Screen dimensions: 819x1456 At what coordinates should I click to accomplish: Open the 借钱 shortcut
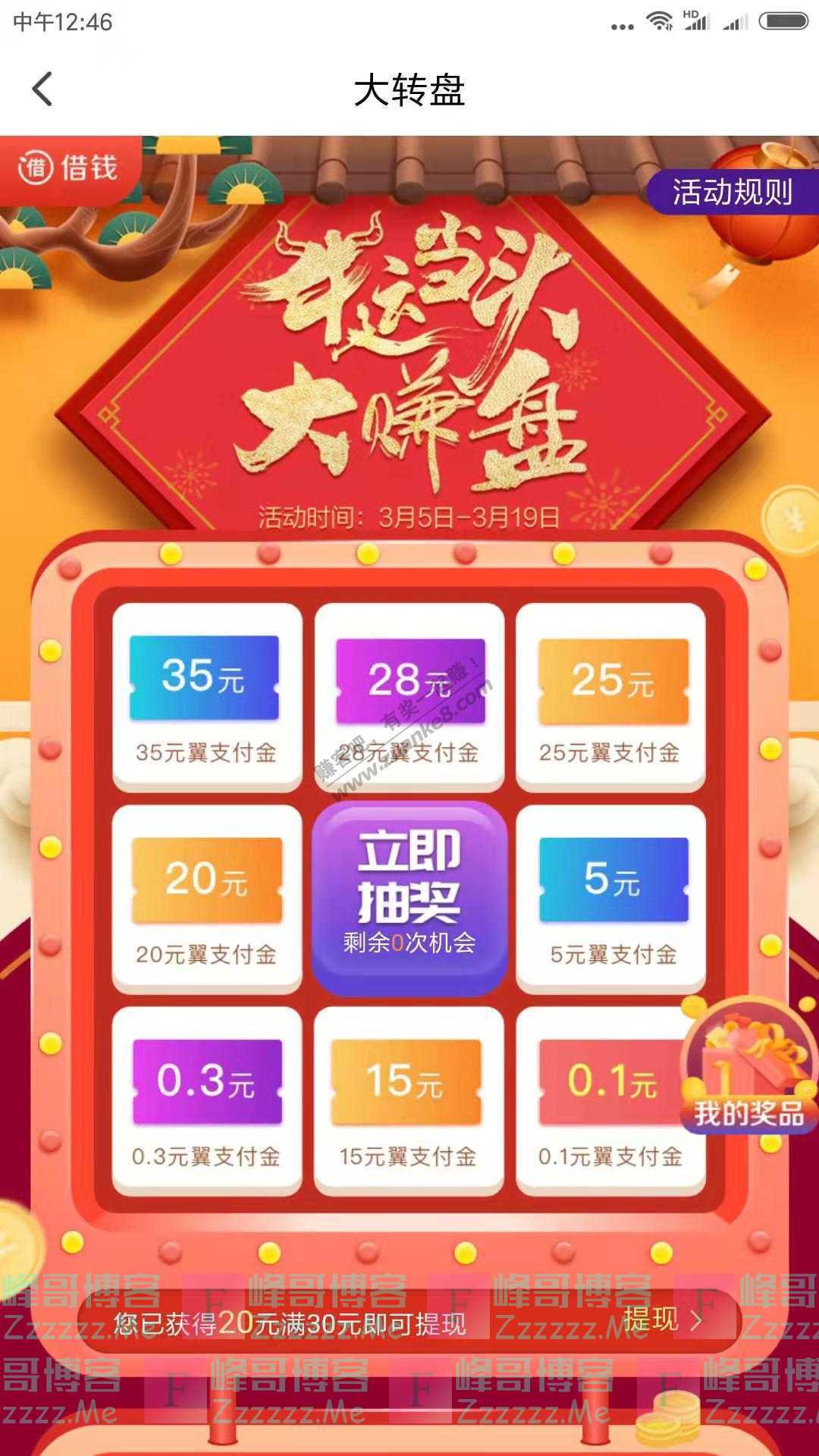click(70, 168)
